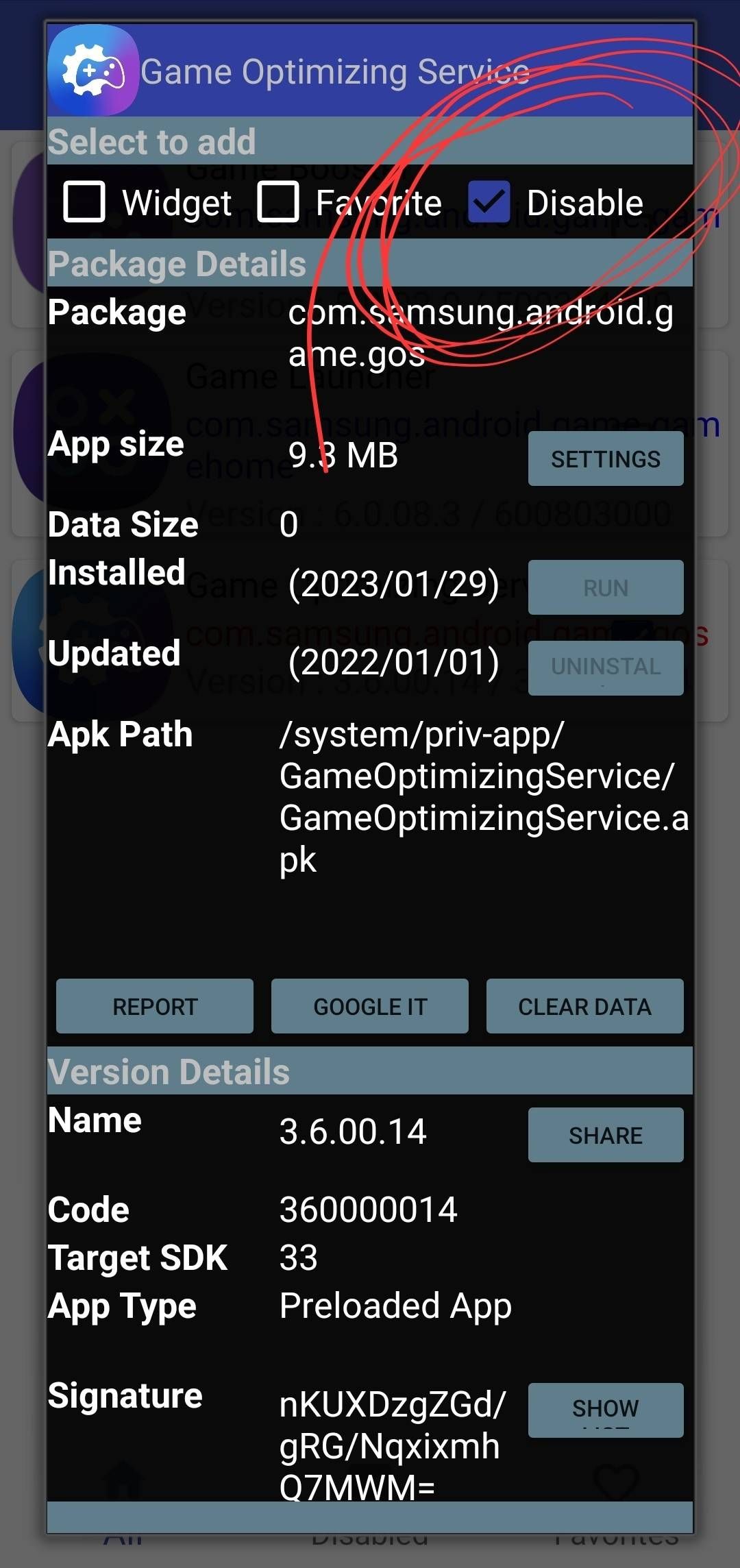Check the Widget checkbox
This screenshot has height=1568, width=740.
click(x=84, y=202)
